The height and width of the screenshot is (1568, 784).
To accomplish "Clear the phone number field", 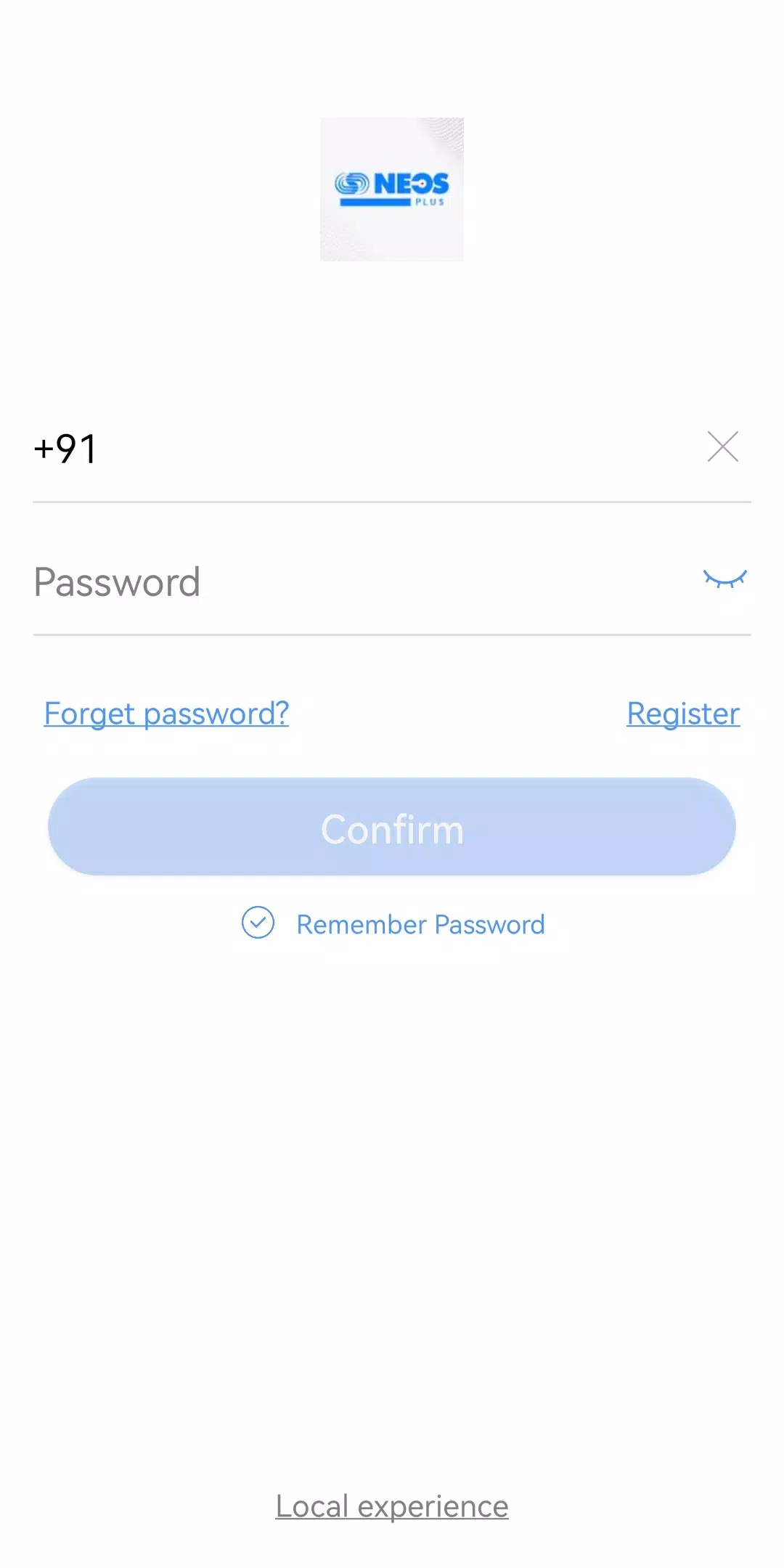I will click(722, 446).
